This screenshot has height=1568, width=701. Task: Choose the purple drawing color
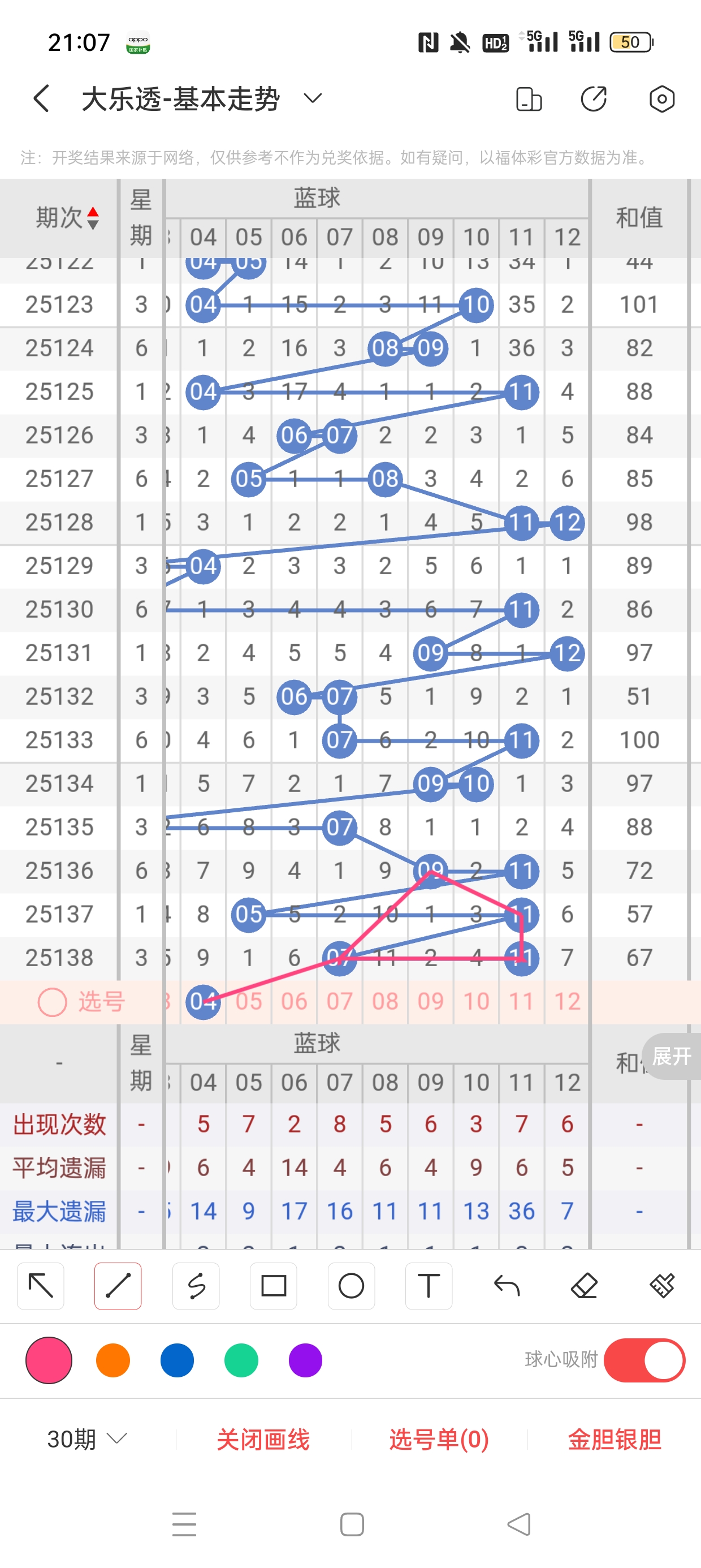305,1360
